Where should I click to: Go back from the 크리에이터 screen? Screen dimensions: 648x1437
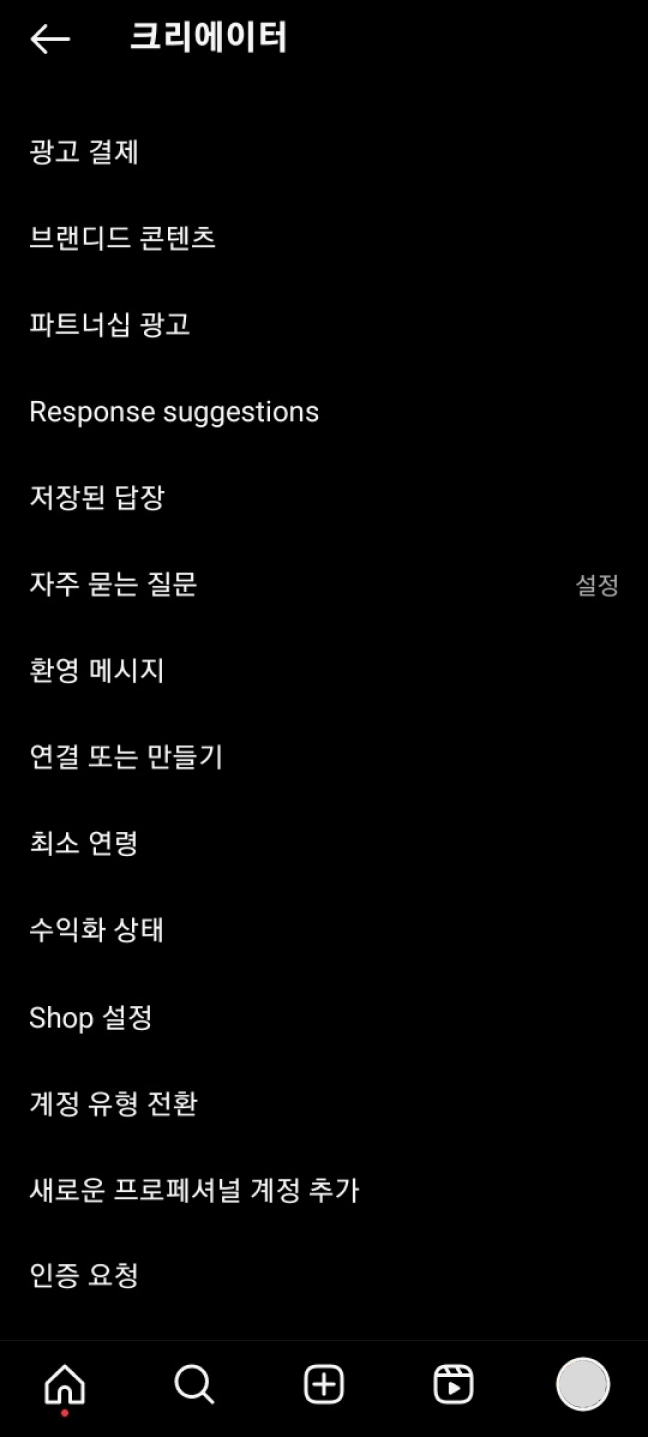(x=50, y=39)
